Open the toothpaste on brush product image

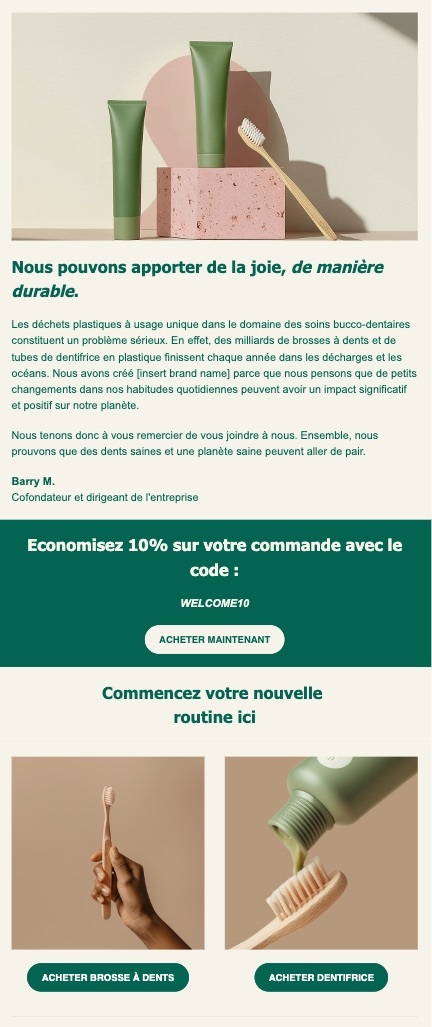[x=321, y=853]
